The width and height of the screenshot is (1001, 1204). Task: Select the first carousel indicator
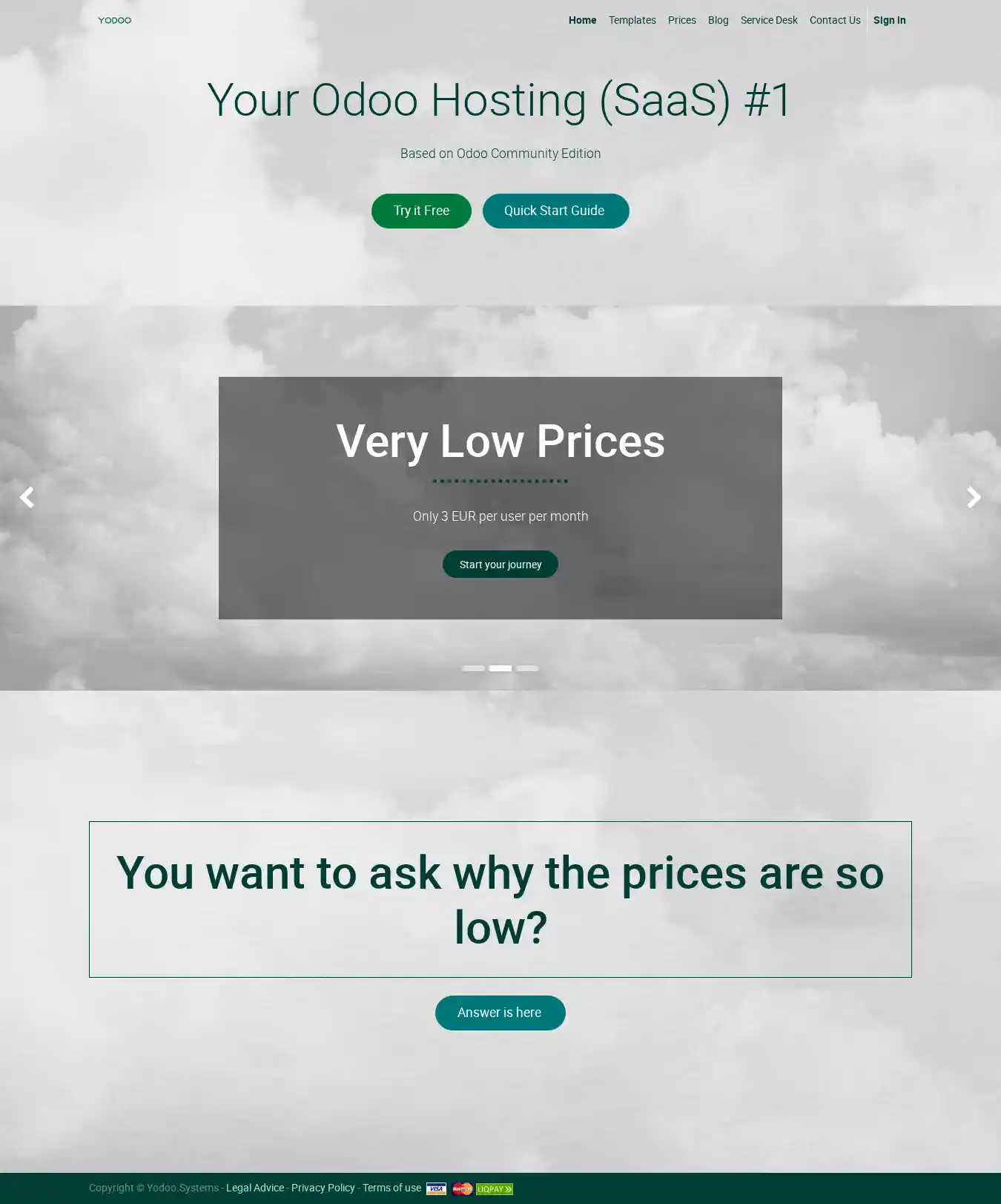(x=473, y=668)
